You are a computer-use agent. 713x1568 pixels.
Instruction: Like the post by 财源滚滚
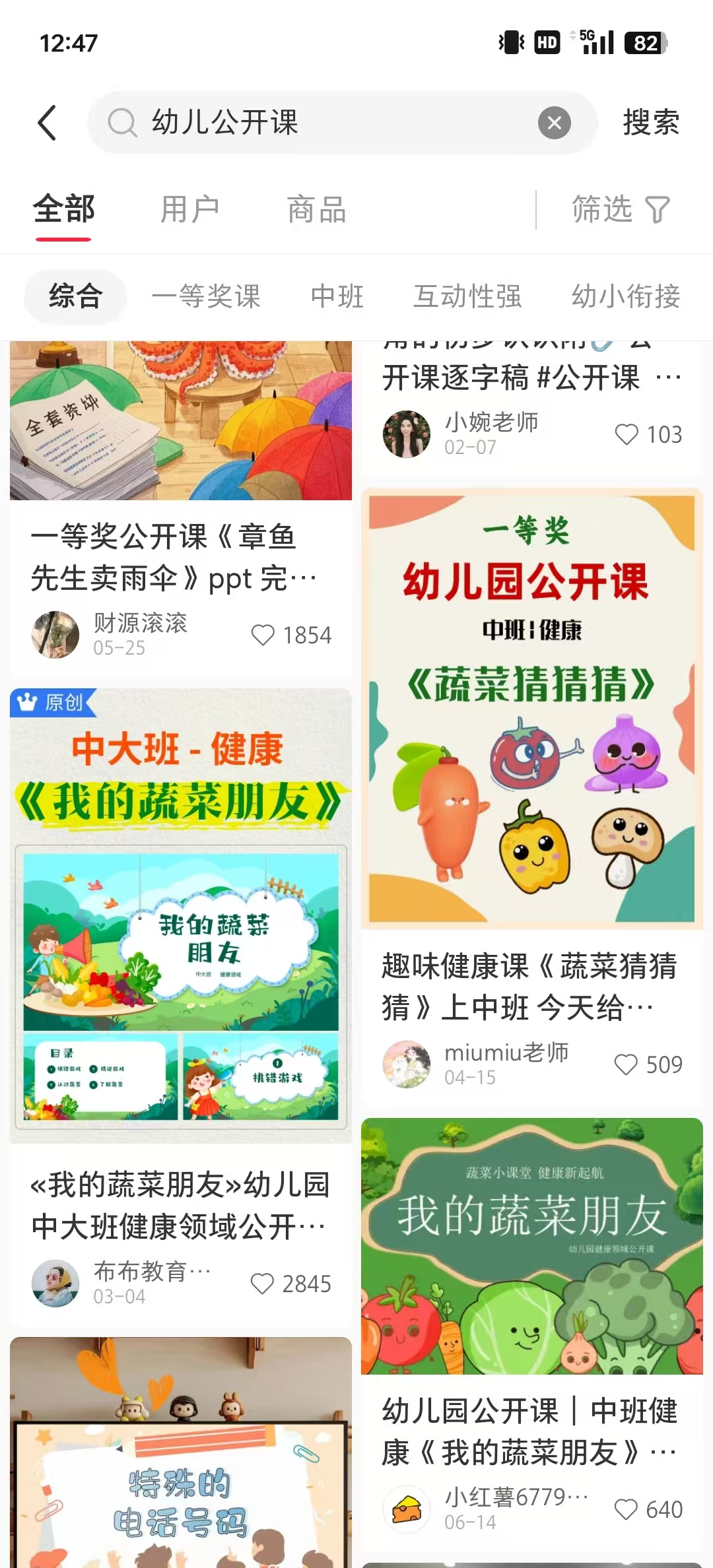point(263,635)
